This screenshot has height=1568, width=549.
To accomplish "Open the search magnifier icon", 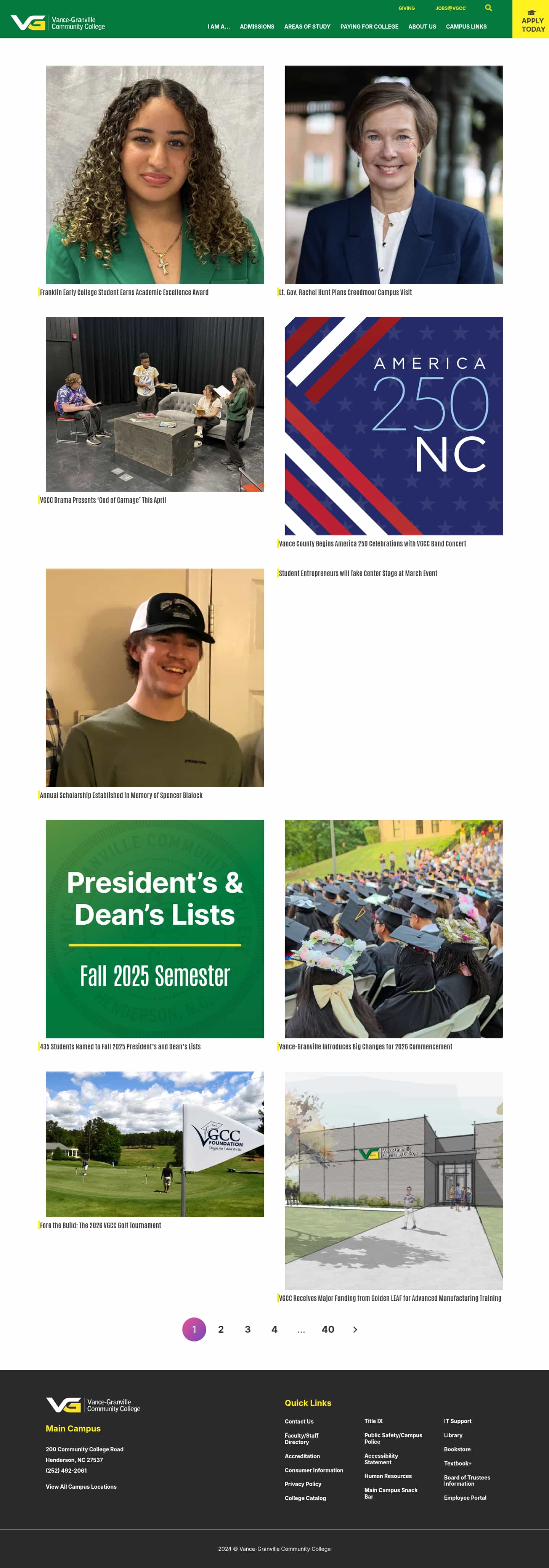I will pyautogui.click(x=488, y=8).
